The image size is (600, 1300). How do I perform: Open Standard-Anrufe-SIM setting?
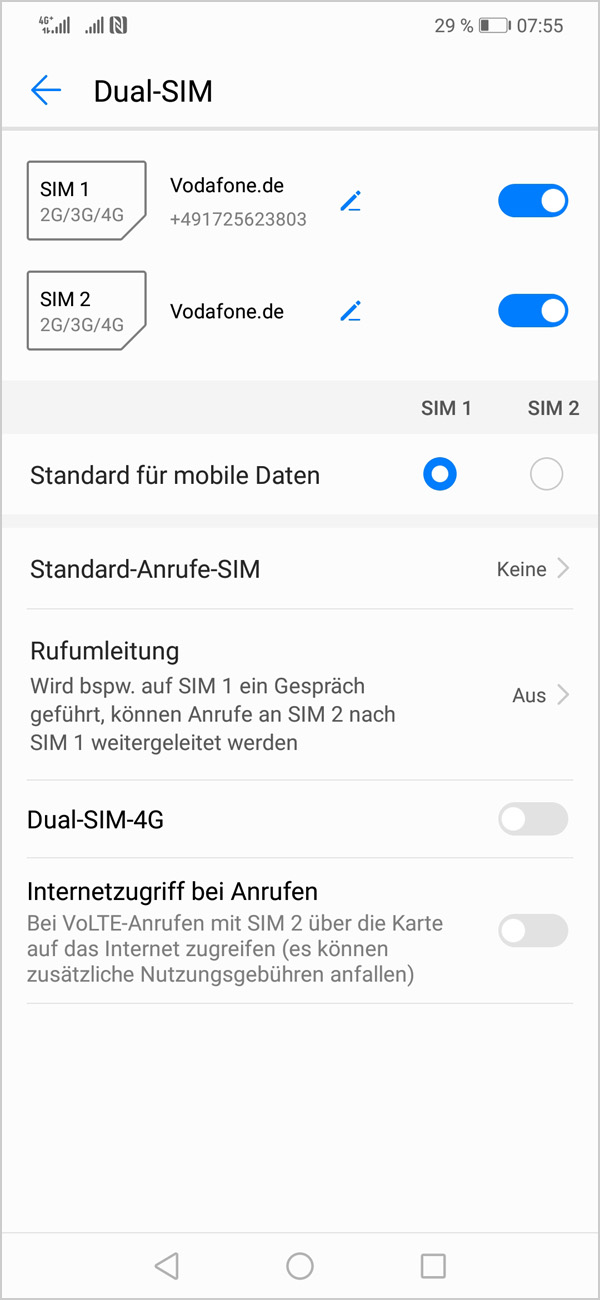click(300, 569)
